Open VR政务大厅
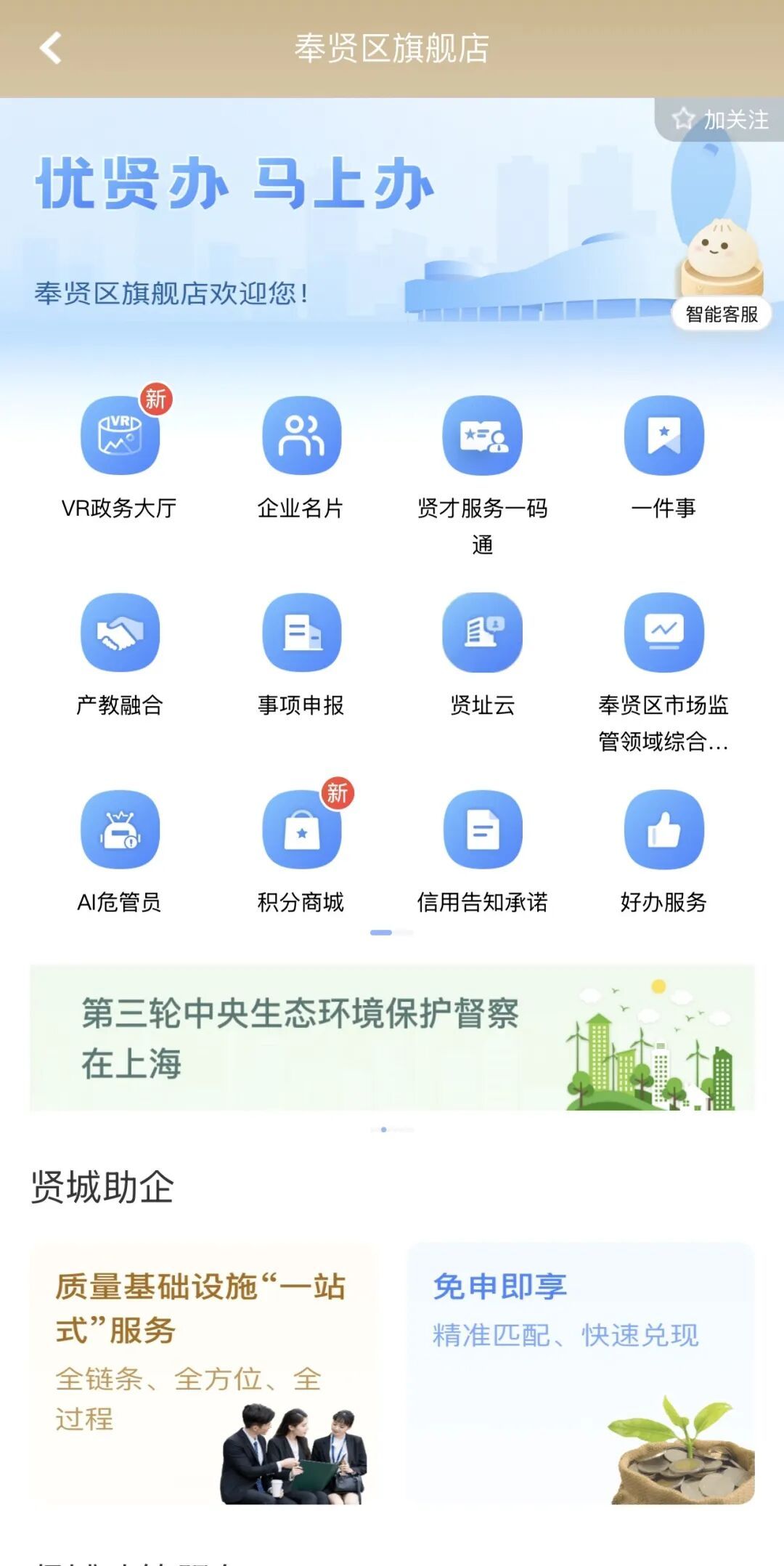The height and width of the screenshot is (1566, 784). click(x=120, y=437)
